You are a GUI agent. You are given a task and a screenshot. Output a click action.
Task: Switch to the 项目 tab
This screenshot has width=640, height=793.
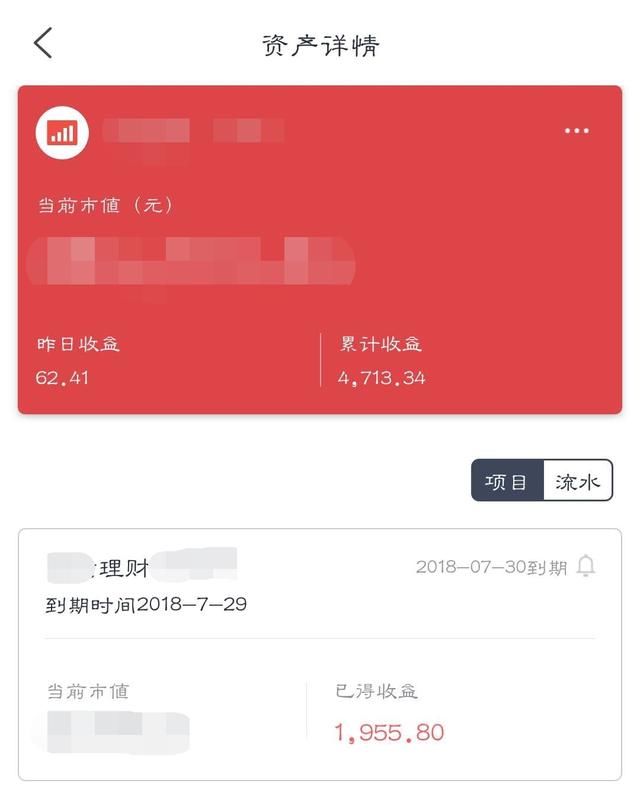(x=506, y=481)
